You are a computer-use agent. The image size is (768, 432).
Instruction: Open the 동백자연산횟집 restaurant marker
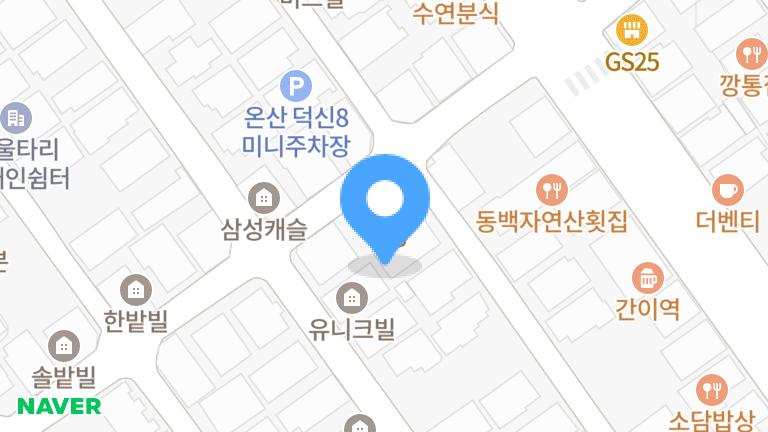(552, 188)
